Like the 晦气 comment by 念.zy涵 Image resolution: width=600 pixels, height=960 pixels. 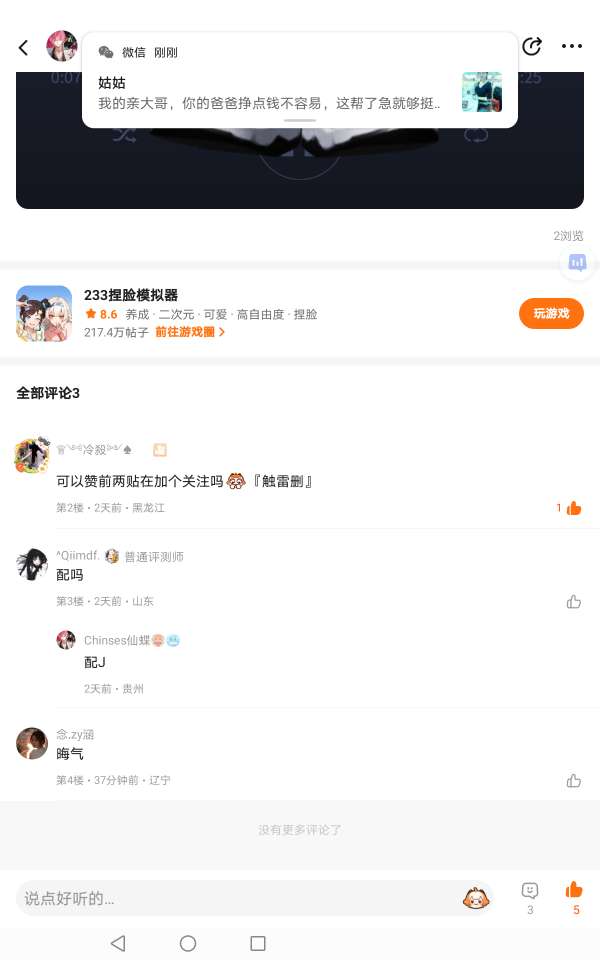point(574,780)
